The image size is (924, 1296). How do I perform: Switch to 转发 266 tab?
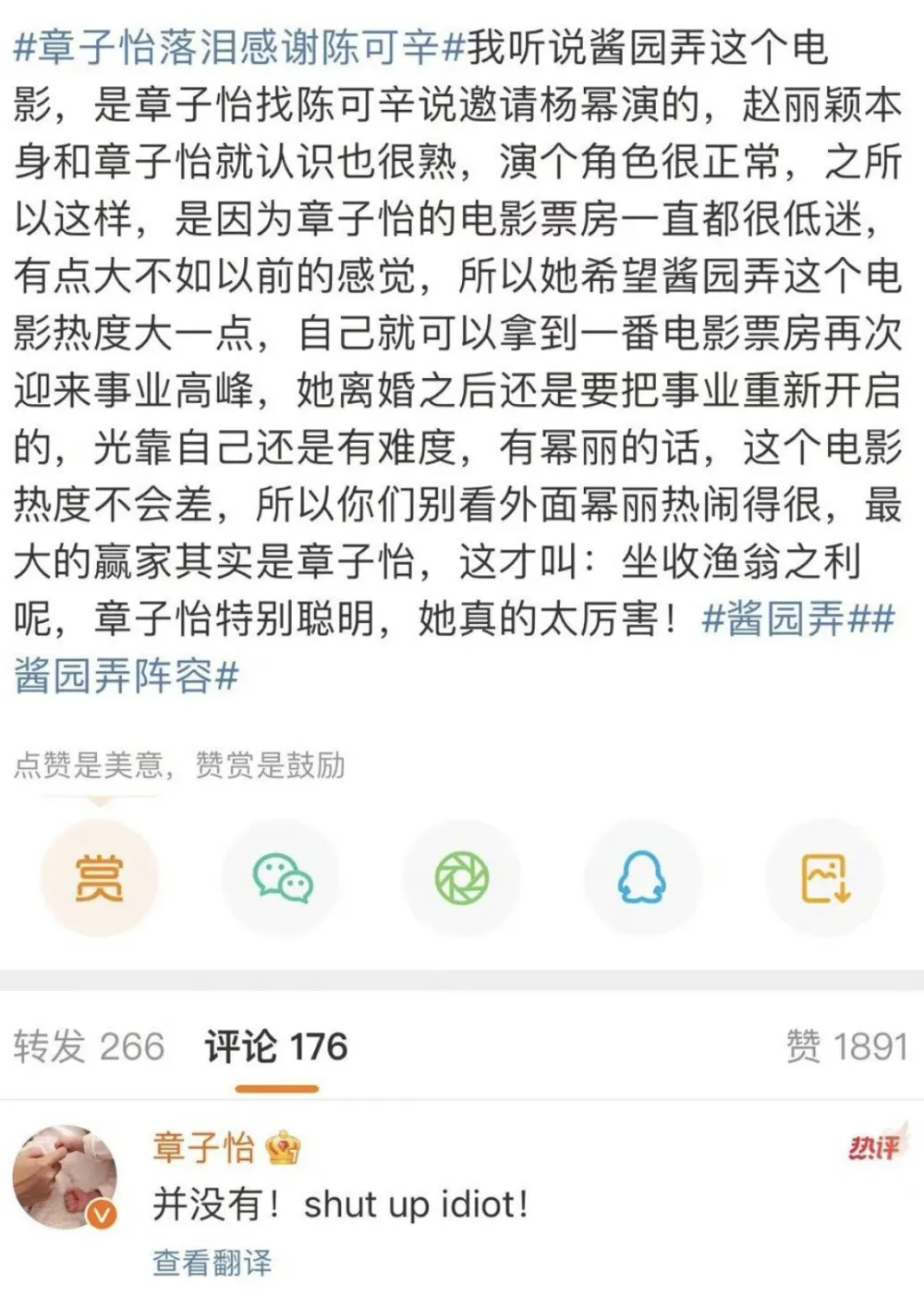90,1046
